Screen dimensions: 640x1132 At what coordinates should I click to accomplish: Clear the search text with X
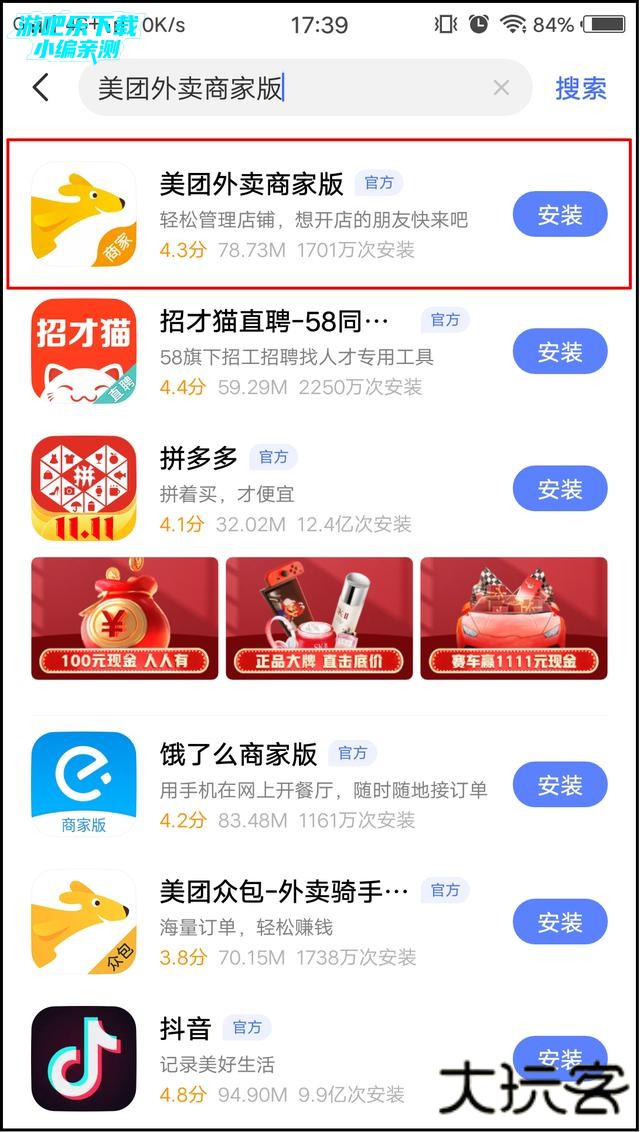(501, 88)
